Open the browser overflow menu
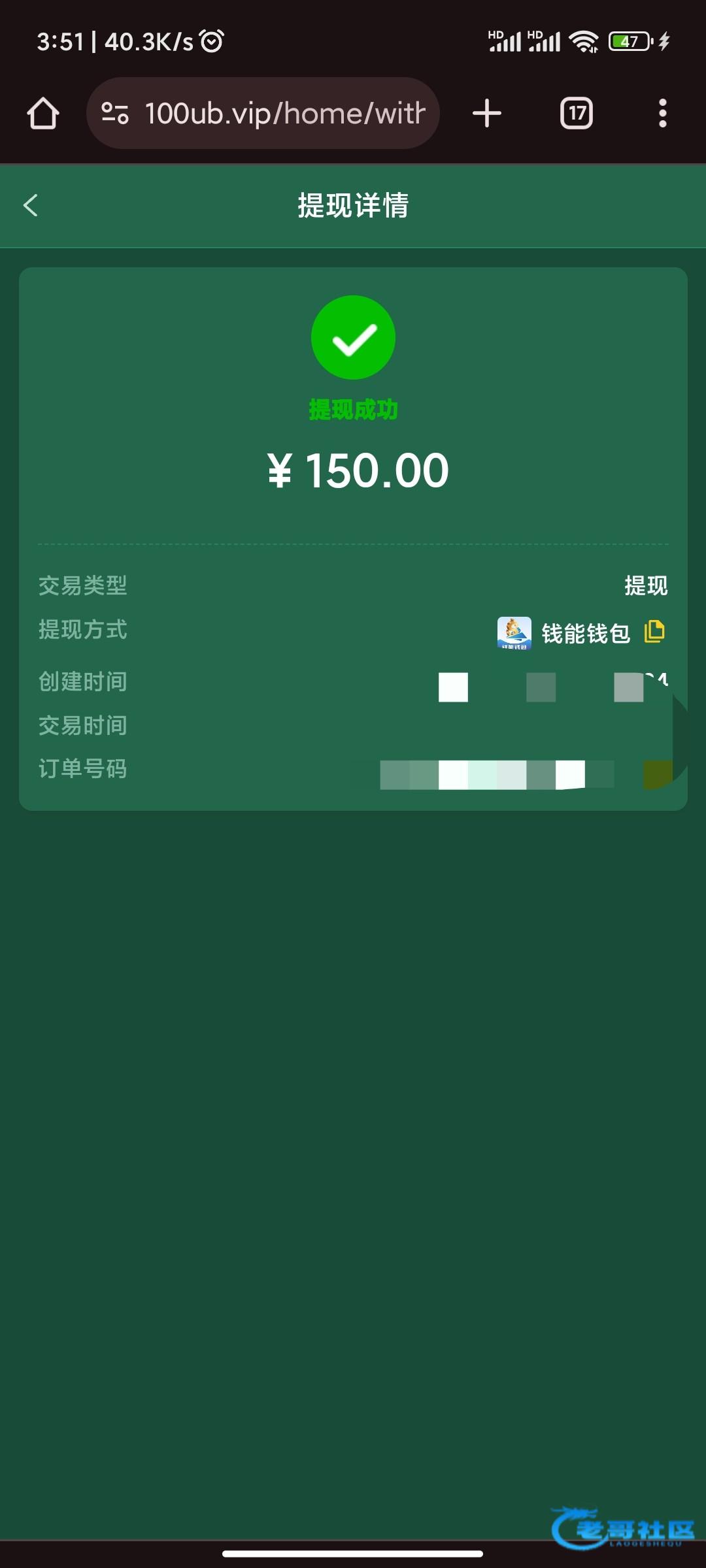The image size is (706, 1568). pyautogui.click(x=662, y=114)
